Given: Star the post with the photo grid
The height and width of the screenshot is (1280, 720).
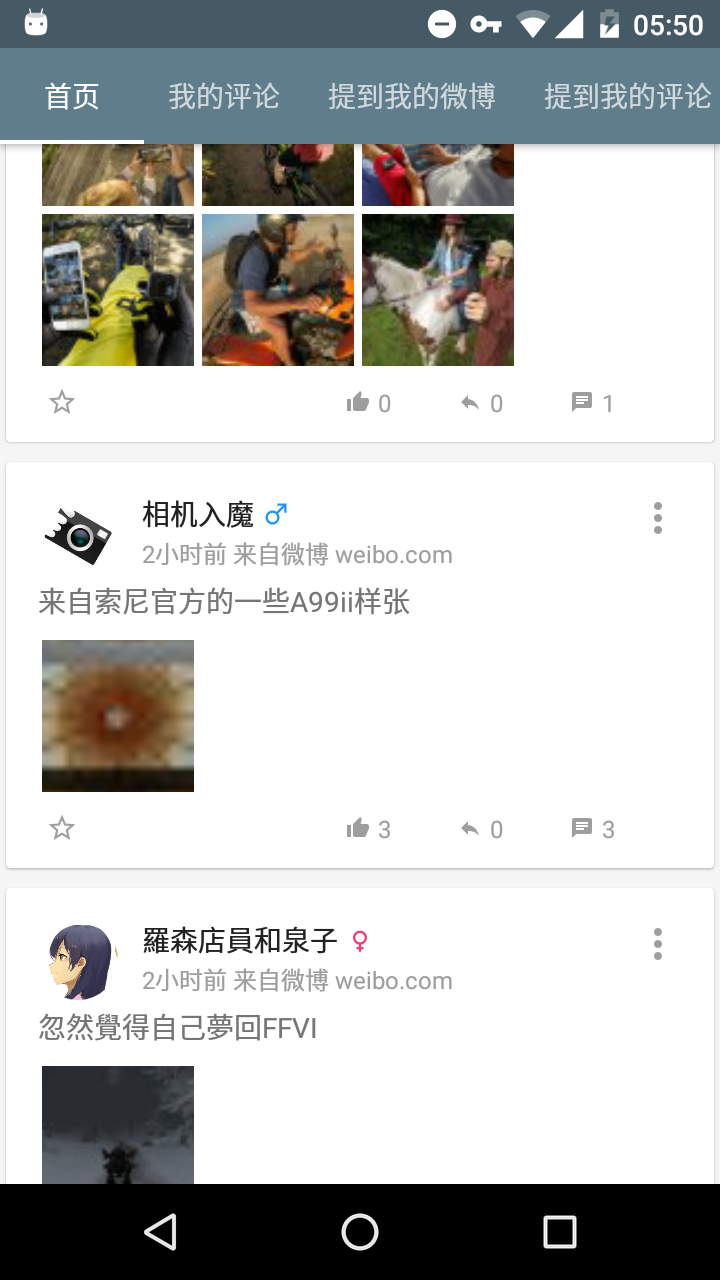Looking at the screenshot, I should [x=62, y=402].
